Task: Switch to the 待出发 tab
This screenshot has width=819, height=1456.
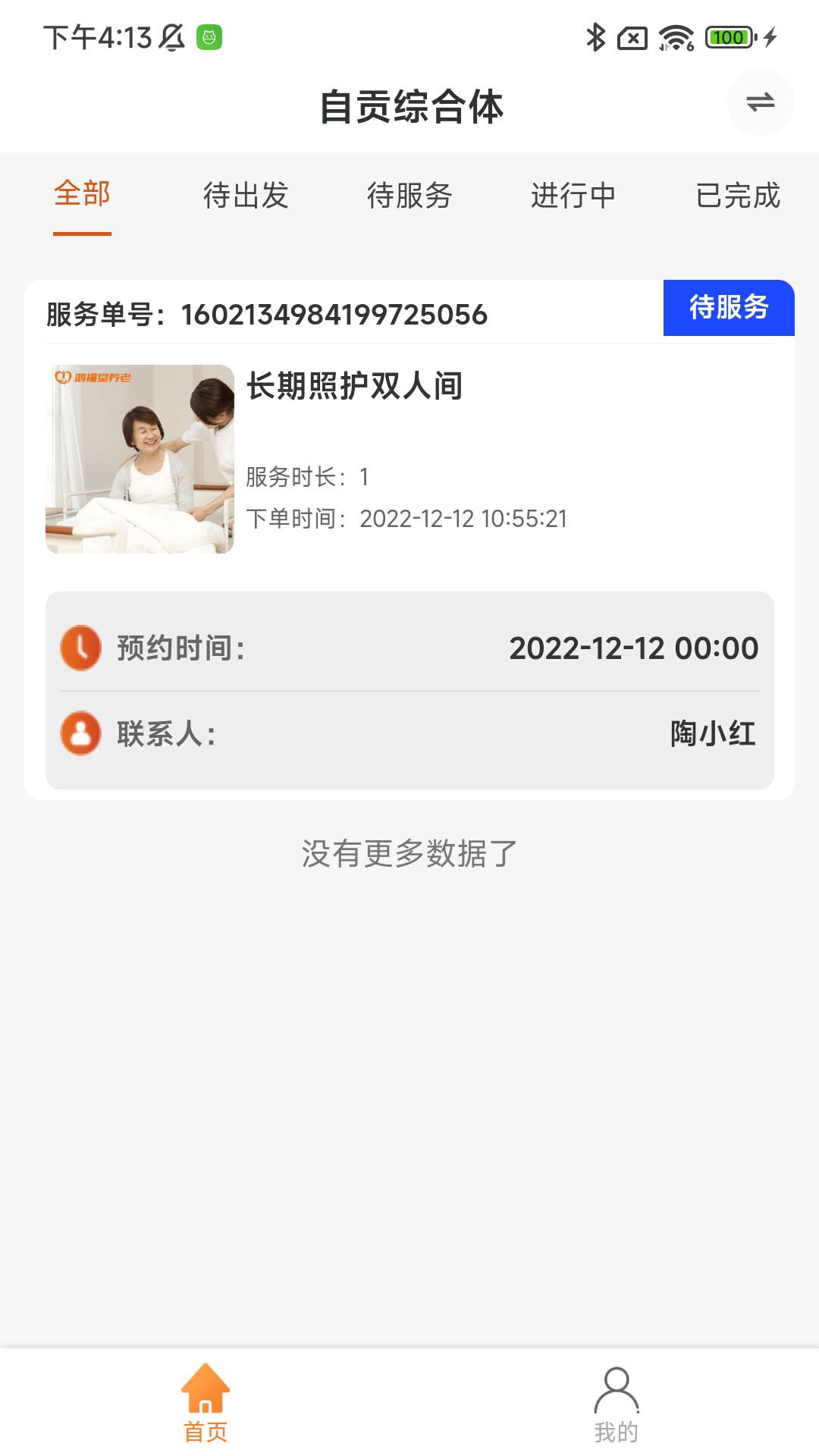Action: (246, 196)
